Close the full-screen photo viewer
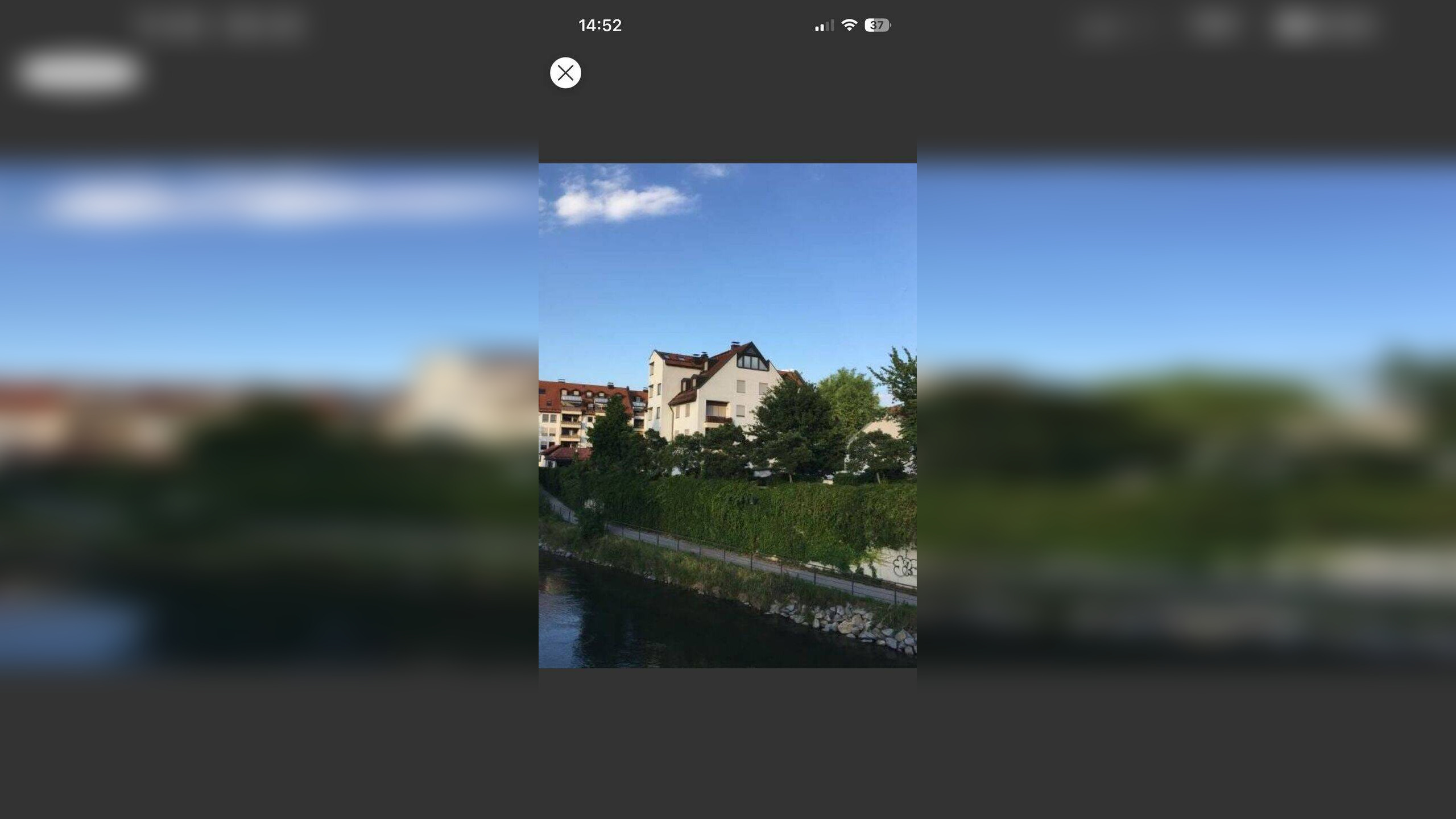This screenshot has height=819, width=1456. (565, 73)
